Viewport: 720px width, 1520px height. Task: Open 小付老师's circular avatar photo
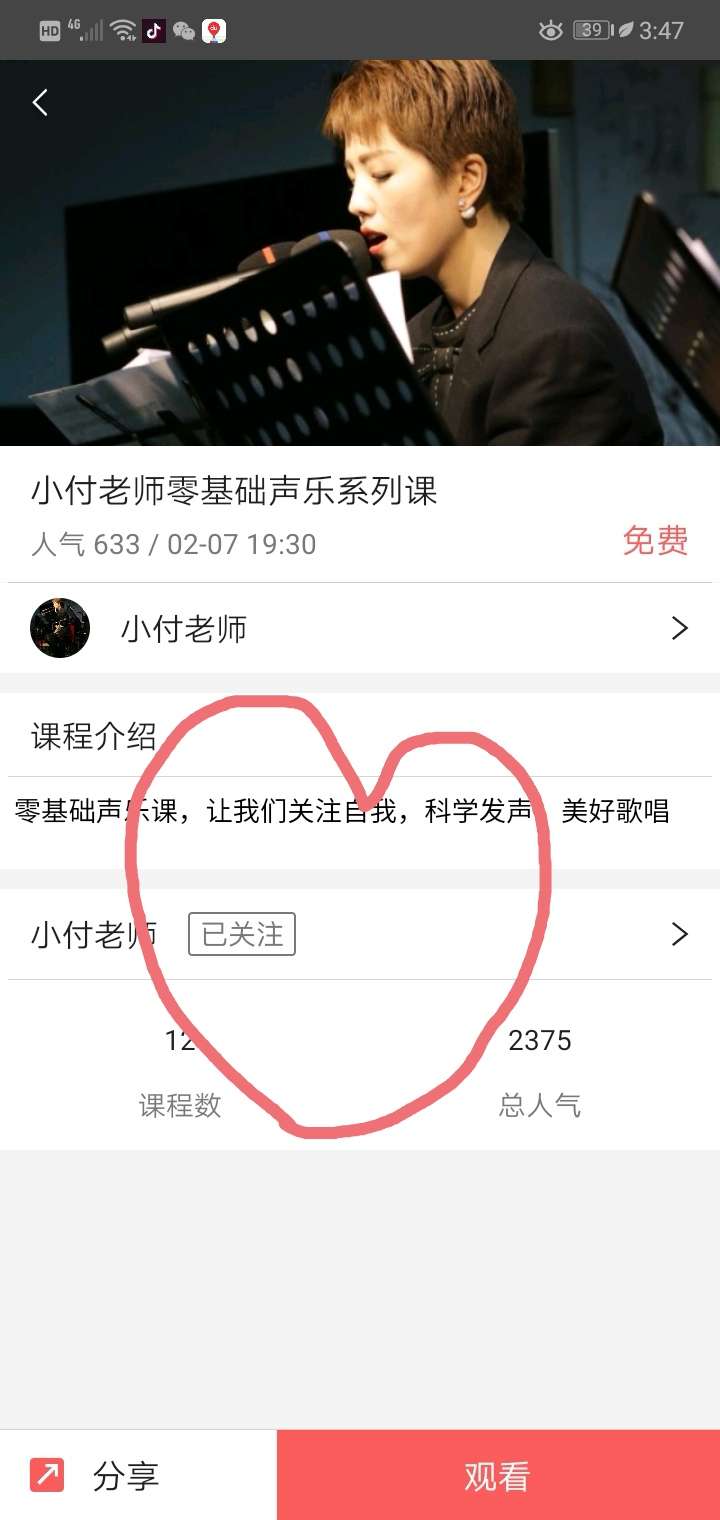coord(58,628)
